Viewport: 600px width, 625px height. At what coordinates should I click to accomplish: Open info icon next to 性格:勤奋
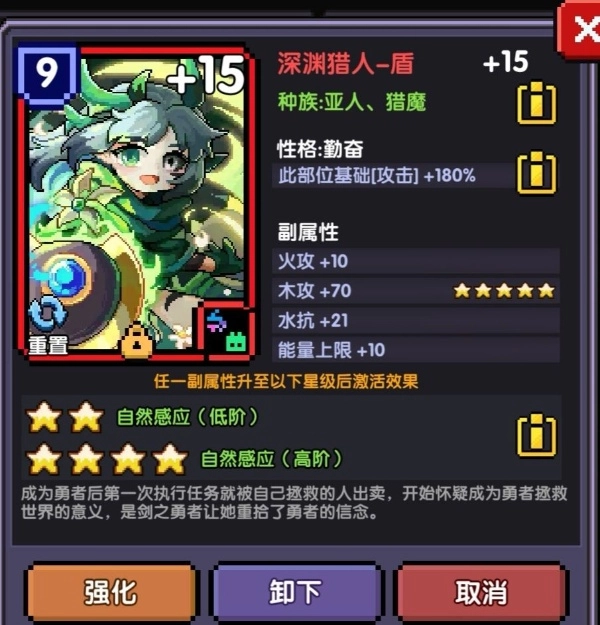coord(536,172)
